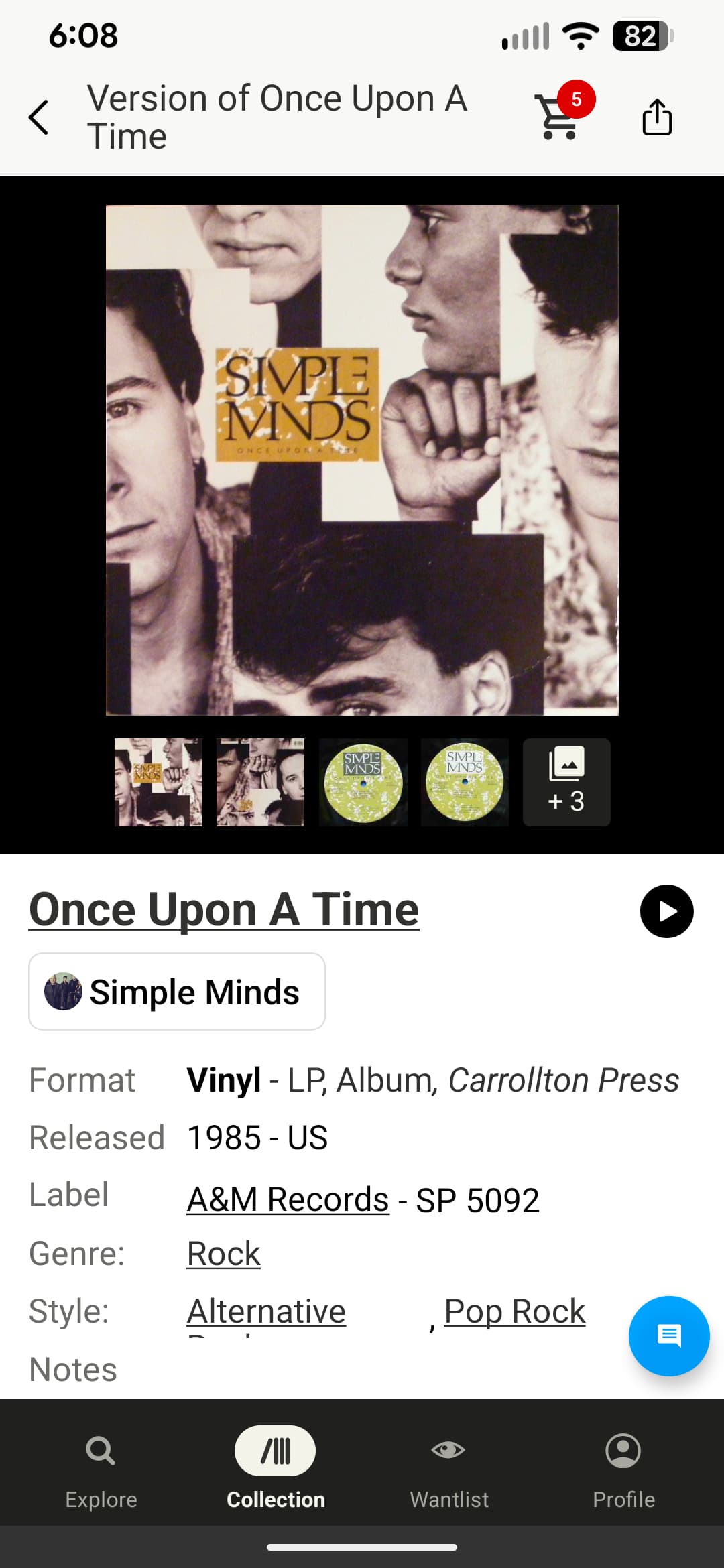View the second record label thumbnail
The image size is (724, 1568).
click(x=465, y=782)
